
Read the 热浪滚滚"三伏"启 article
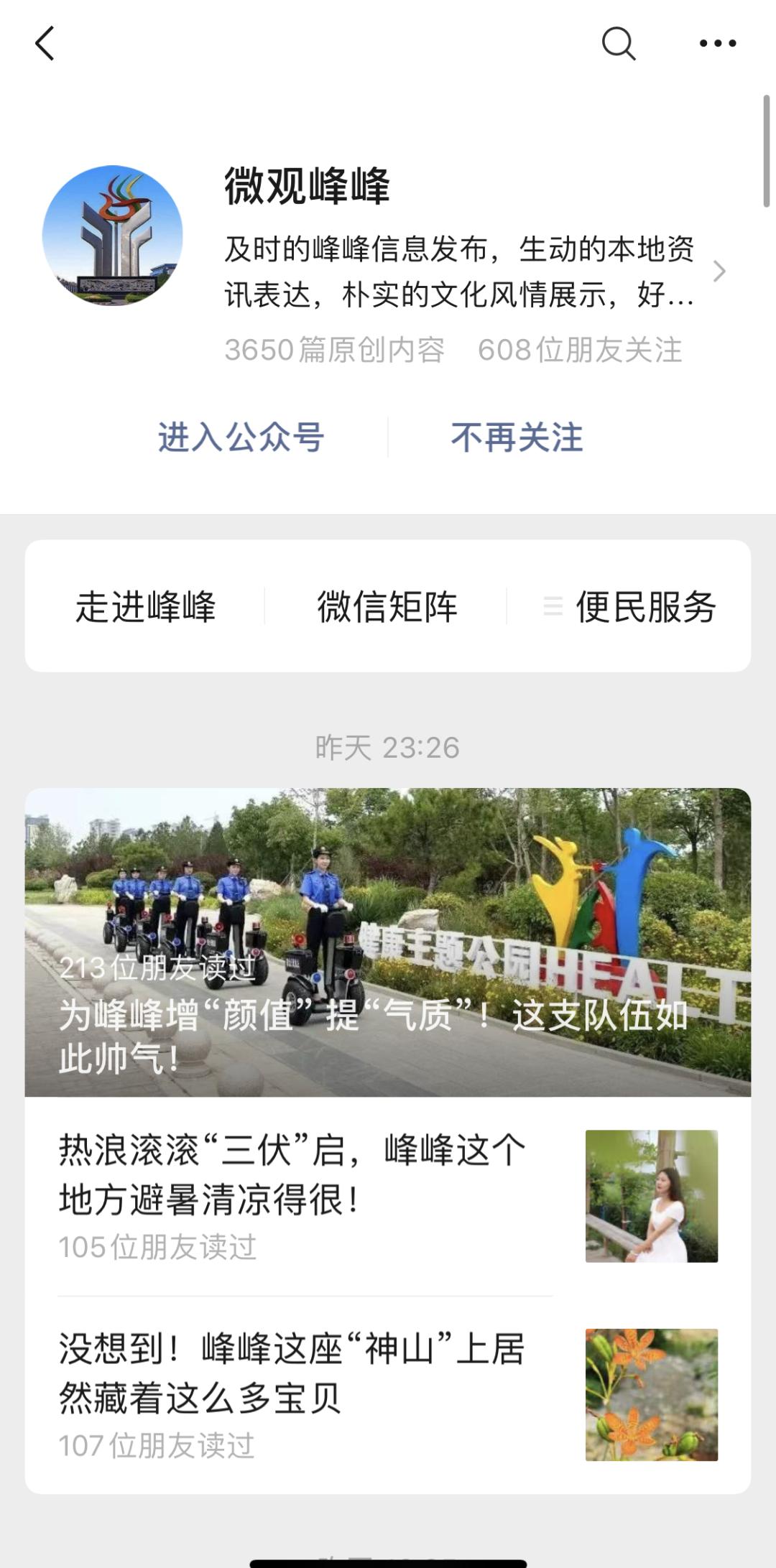pyautogui.click(x=292, y=1175)
